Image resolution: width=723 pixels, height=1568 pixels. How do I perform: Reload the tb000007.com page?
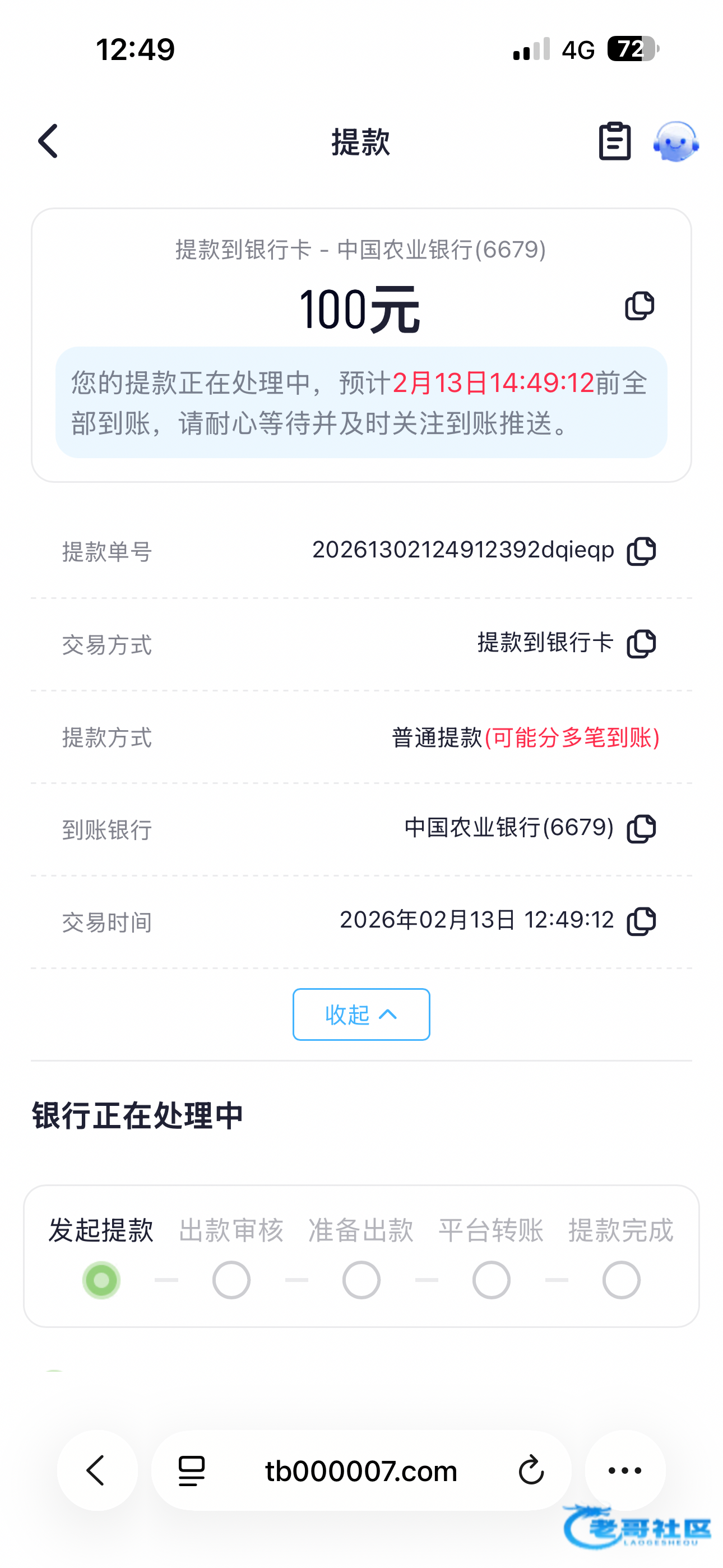click(x=531, y=1470)
